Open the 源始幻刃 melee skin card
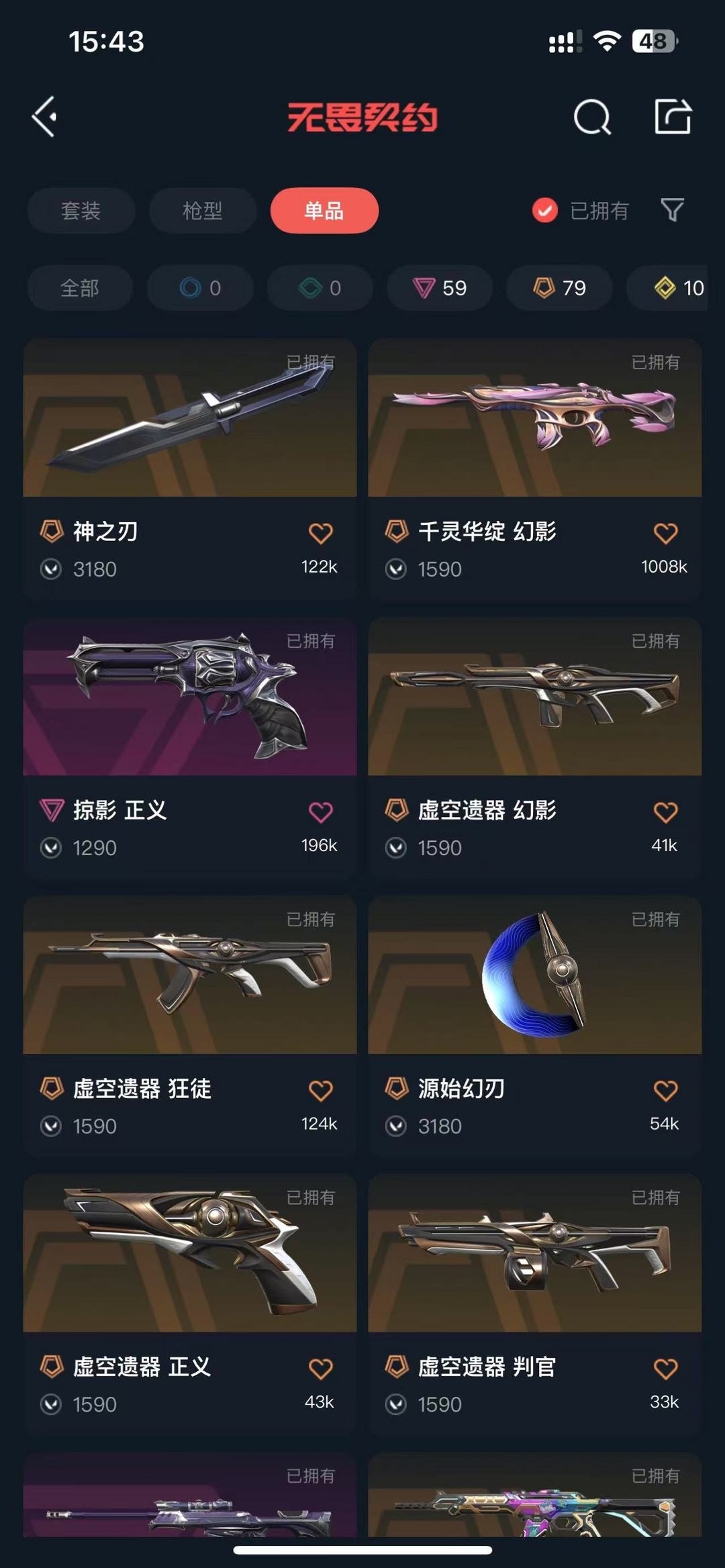 point(535,1026)
